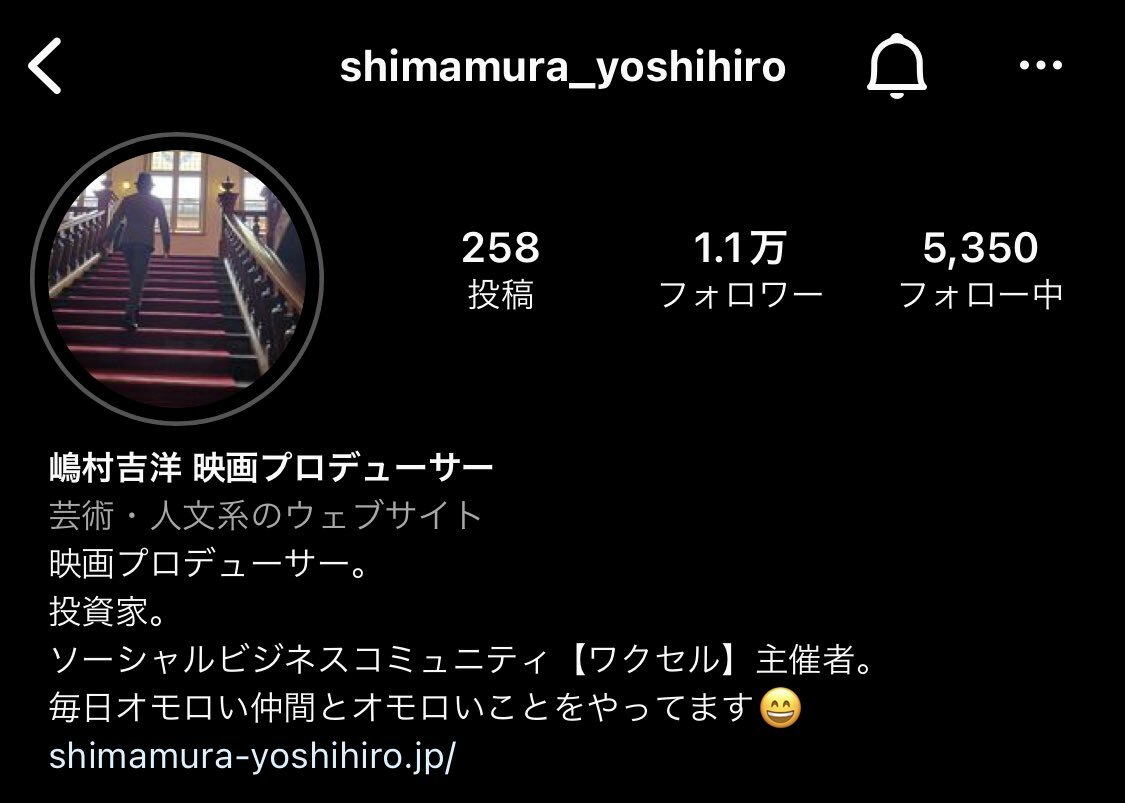The image size is (1125, 803).
Task: View the 1.1万 followers list
Action: point(740,268)
